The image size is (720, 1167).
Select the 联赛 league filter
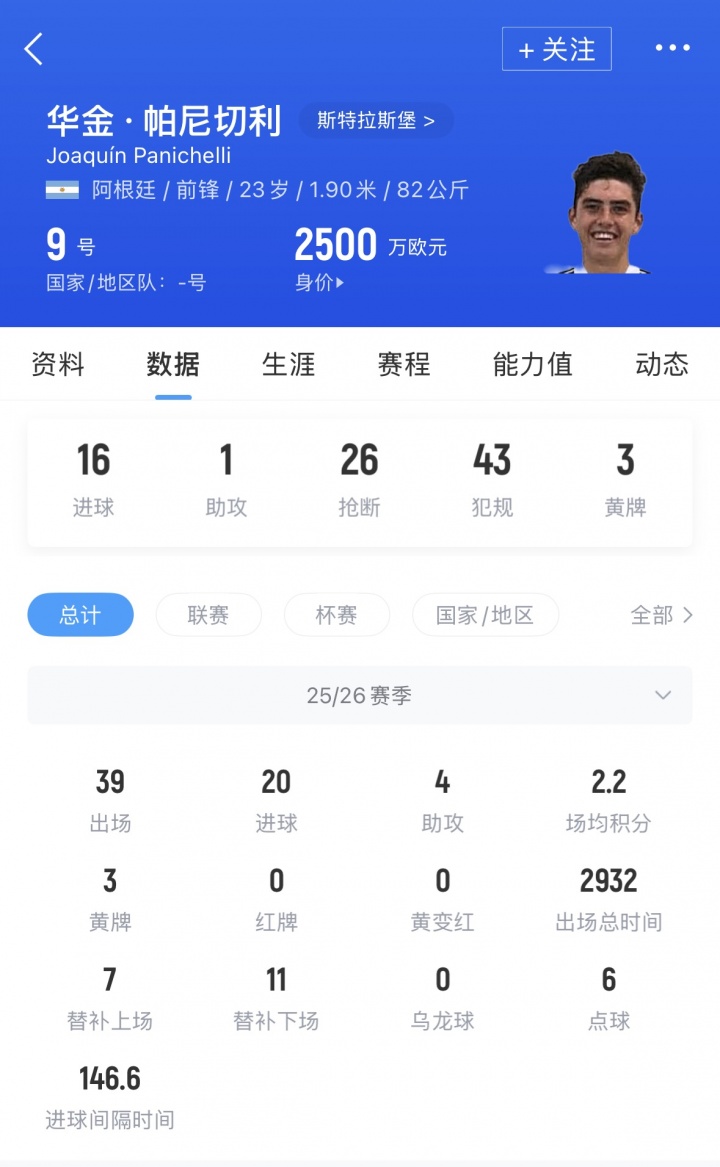tap(208, 615)
